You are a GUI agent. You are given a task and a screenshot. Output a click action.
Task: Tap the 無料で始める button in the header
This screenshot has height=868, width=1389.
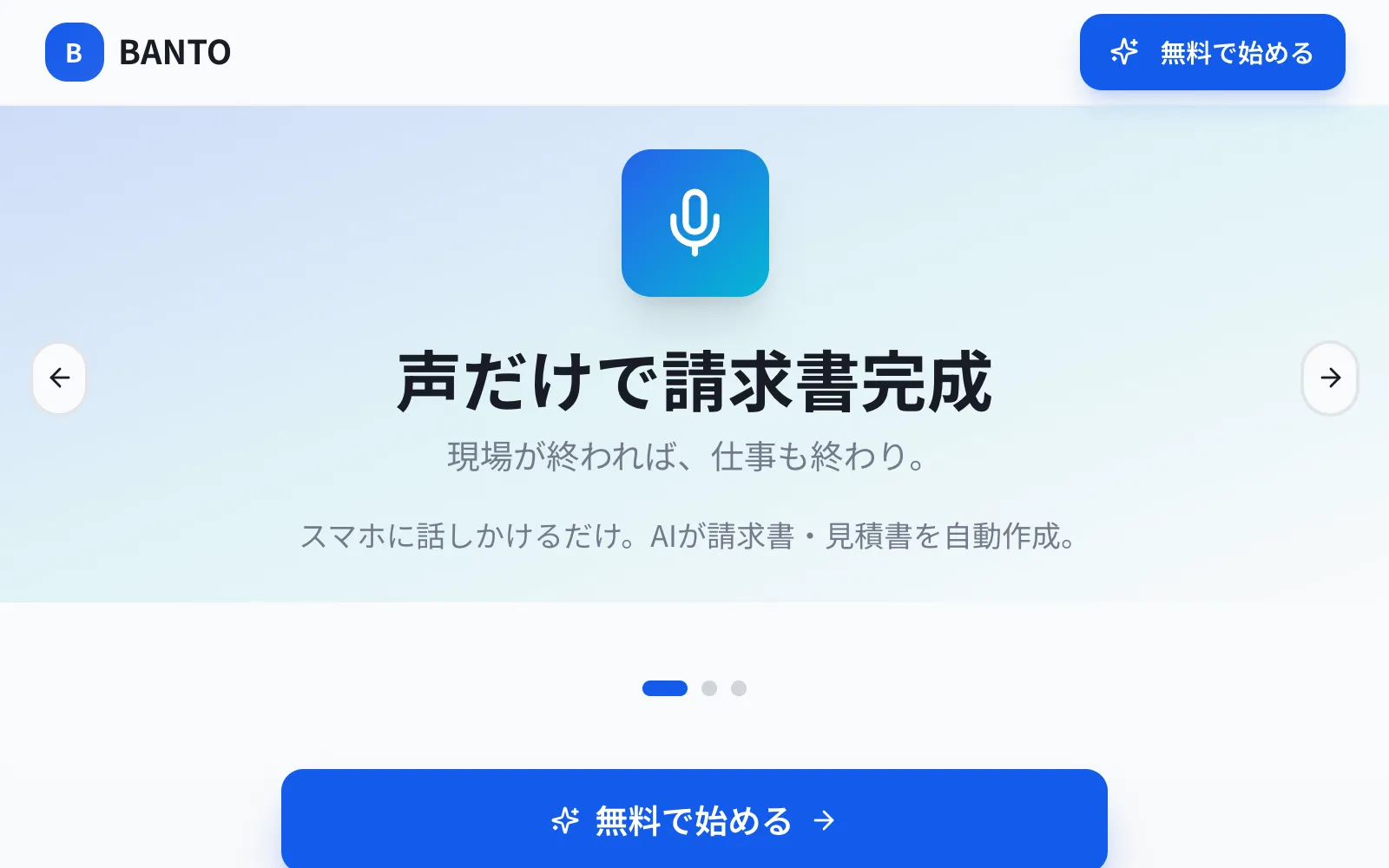click(1212, 52)
